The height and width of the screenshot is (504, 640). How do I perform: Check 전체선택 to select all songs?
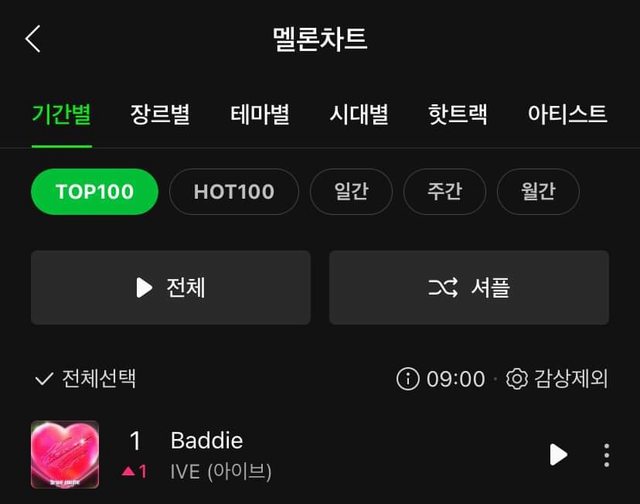[x=86, y=379]
